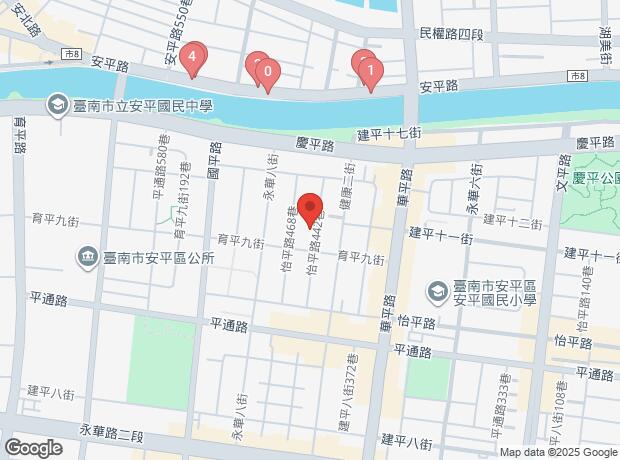The image size is (620, 460).
Task: Open map marker labeled 0
Action: pyautogui.click(x=268, y=72)
